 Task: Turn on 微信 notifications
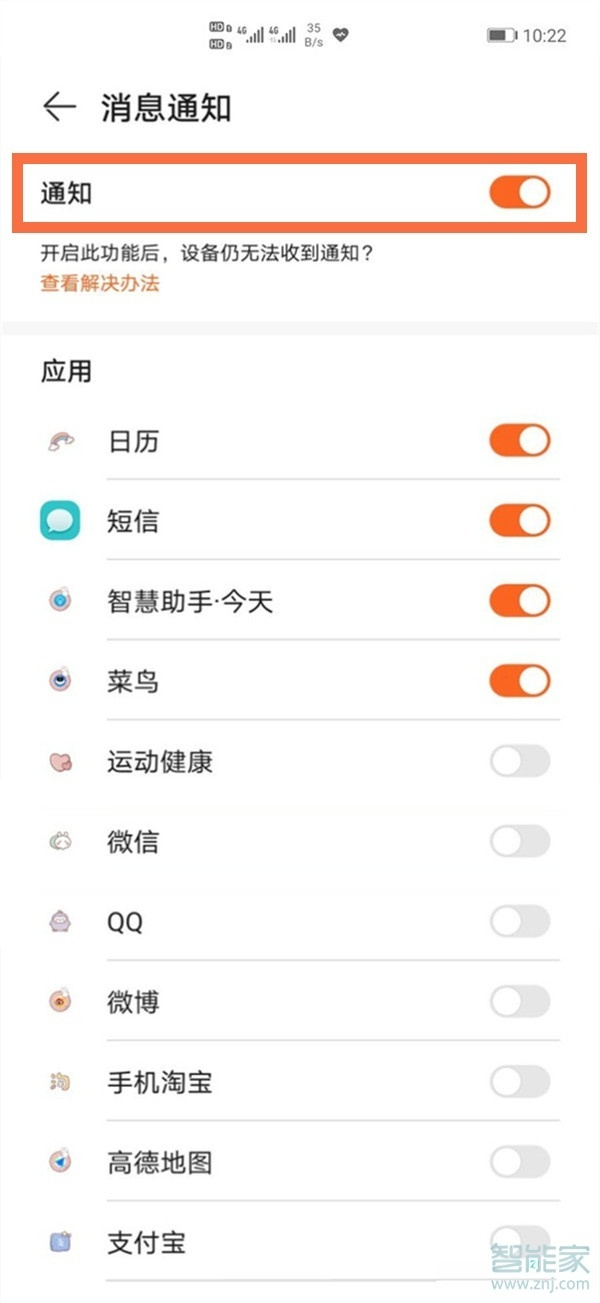(x=519, y=841)
